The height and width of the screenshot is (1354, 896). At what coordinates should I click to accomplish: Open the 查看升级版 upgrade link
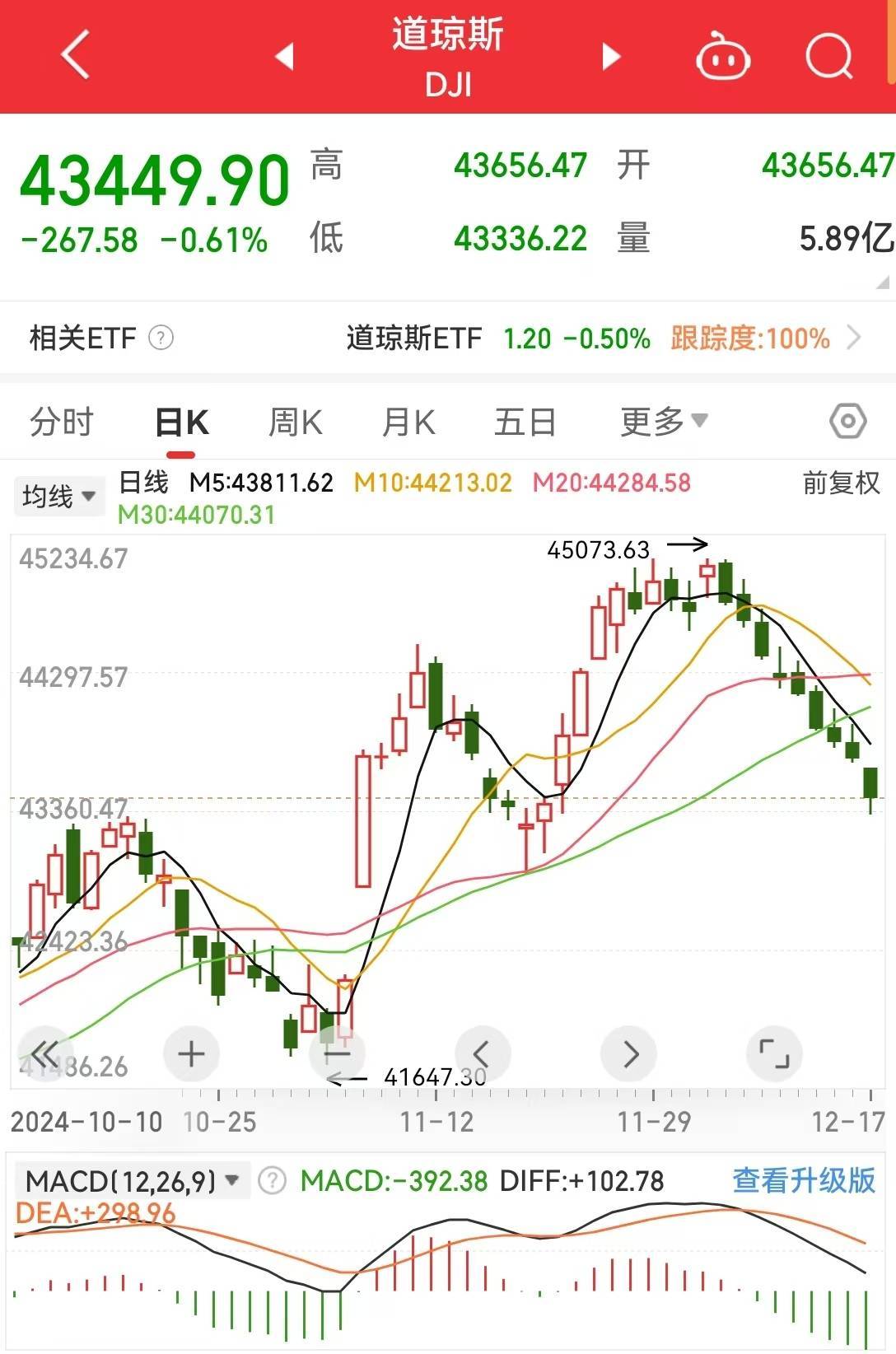coord(803,1181)
